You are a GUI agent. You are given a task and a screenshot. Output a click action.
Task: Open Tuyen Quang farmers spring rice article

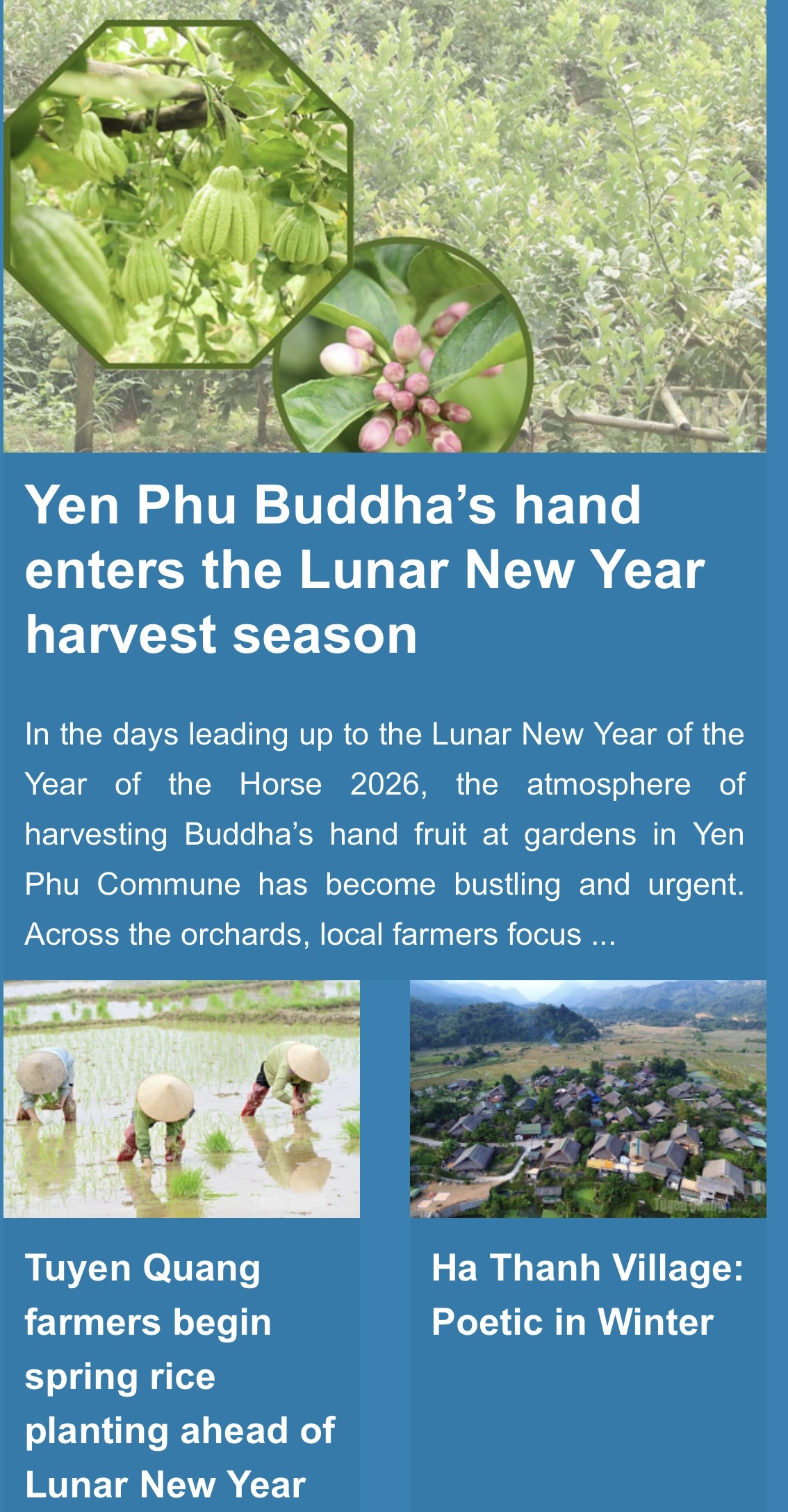tap(179, 1375)
